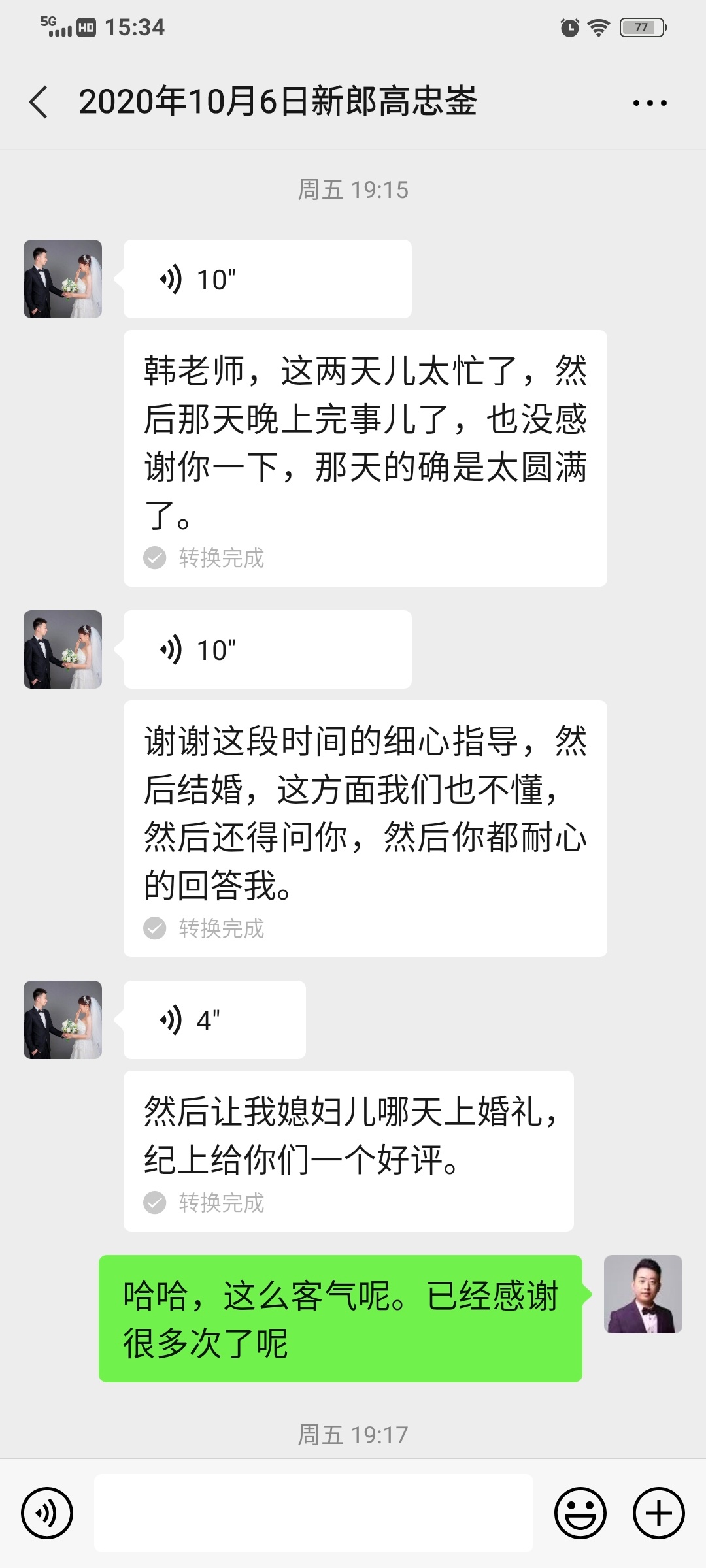Viewport: 706px width, 1568px height.
Task: Open the plus attachment menu
Action: [x=659, y=1513]
